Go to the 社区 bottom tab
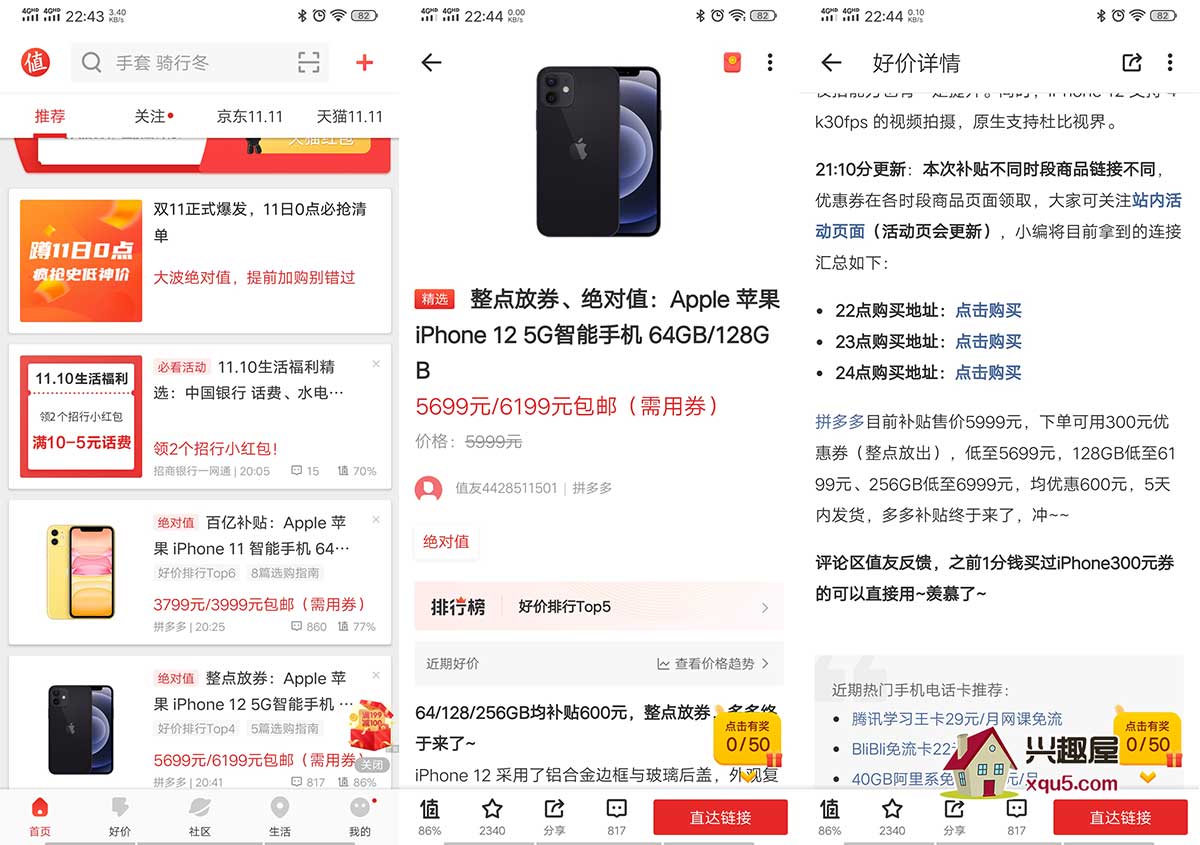The image size is (1200, 845). pyautogui.click(x=200, y=816)
